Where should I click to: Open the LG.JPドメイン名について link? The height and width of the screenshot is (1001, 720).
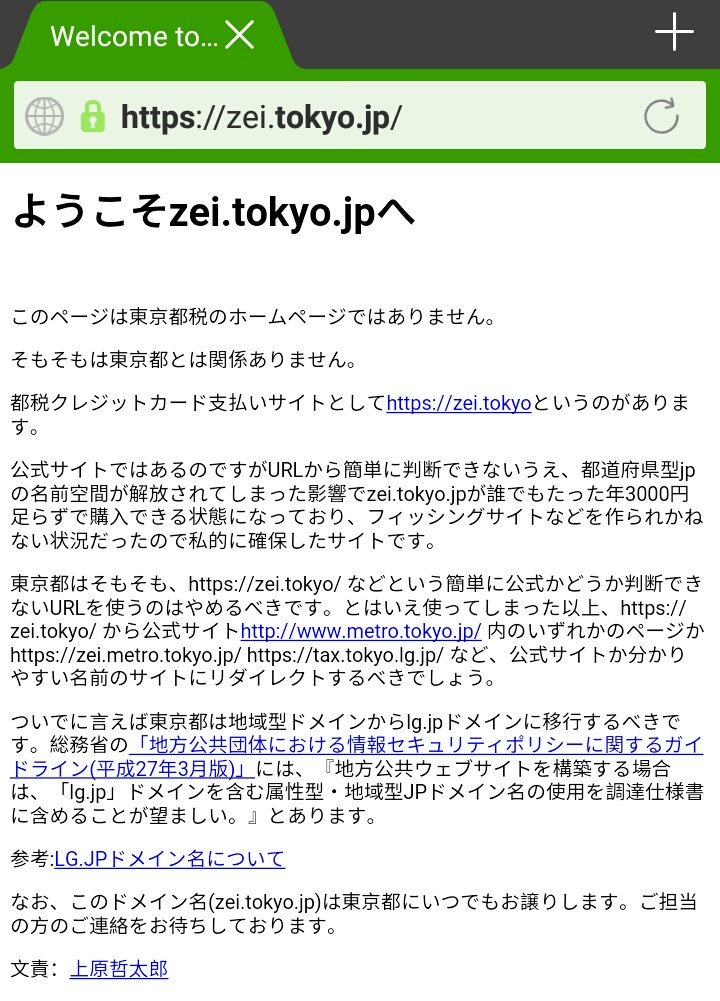click(170, 859)
